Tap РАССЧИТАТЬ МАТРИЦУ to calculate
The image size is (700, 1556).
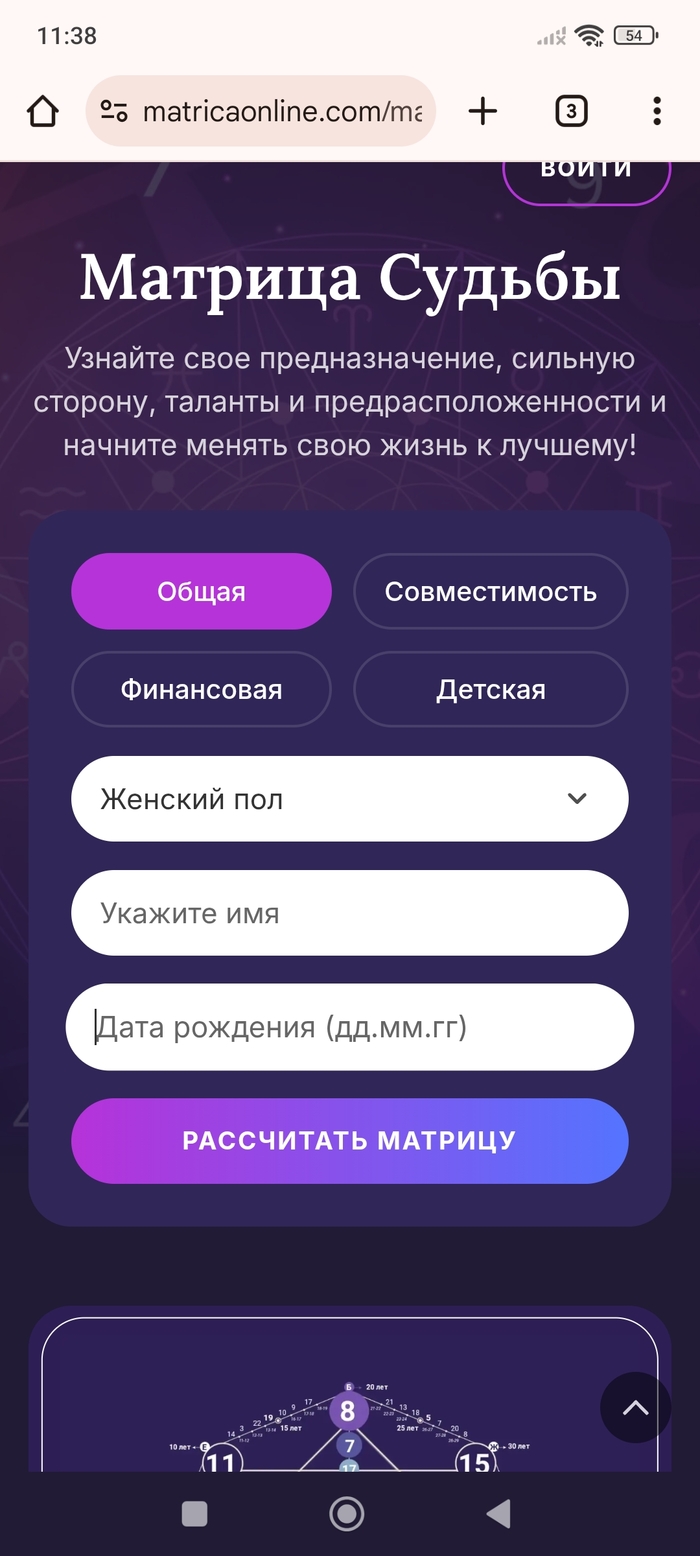[x=349, y=1141]
